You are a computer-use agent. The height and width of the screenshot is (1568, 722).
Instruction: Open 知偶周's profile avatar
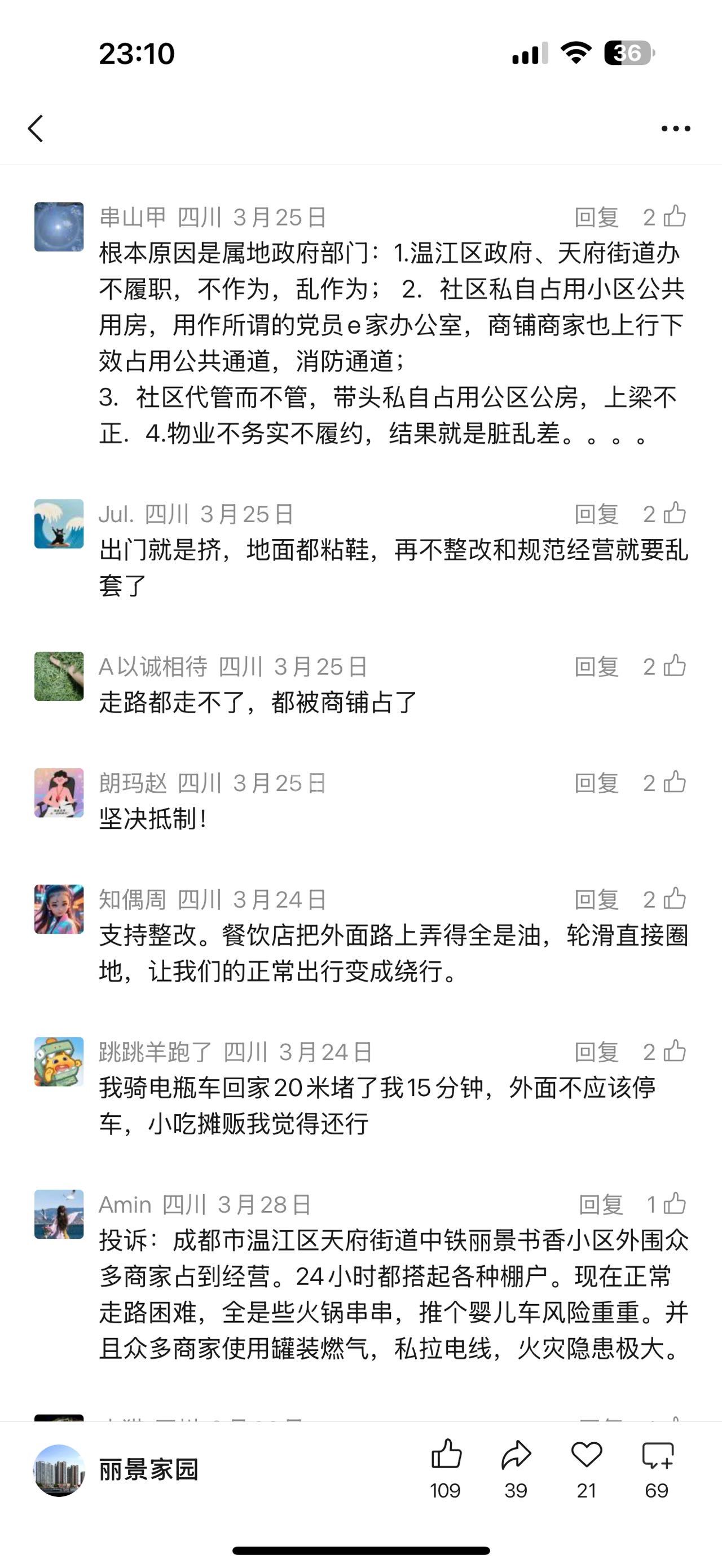(x=59, y=909)
